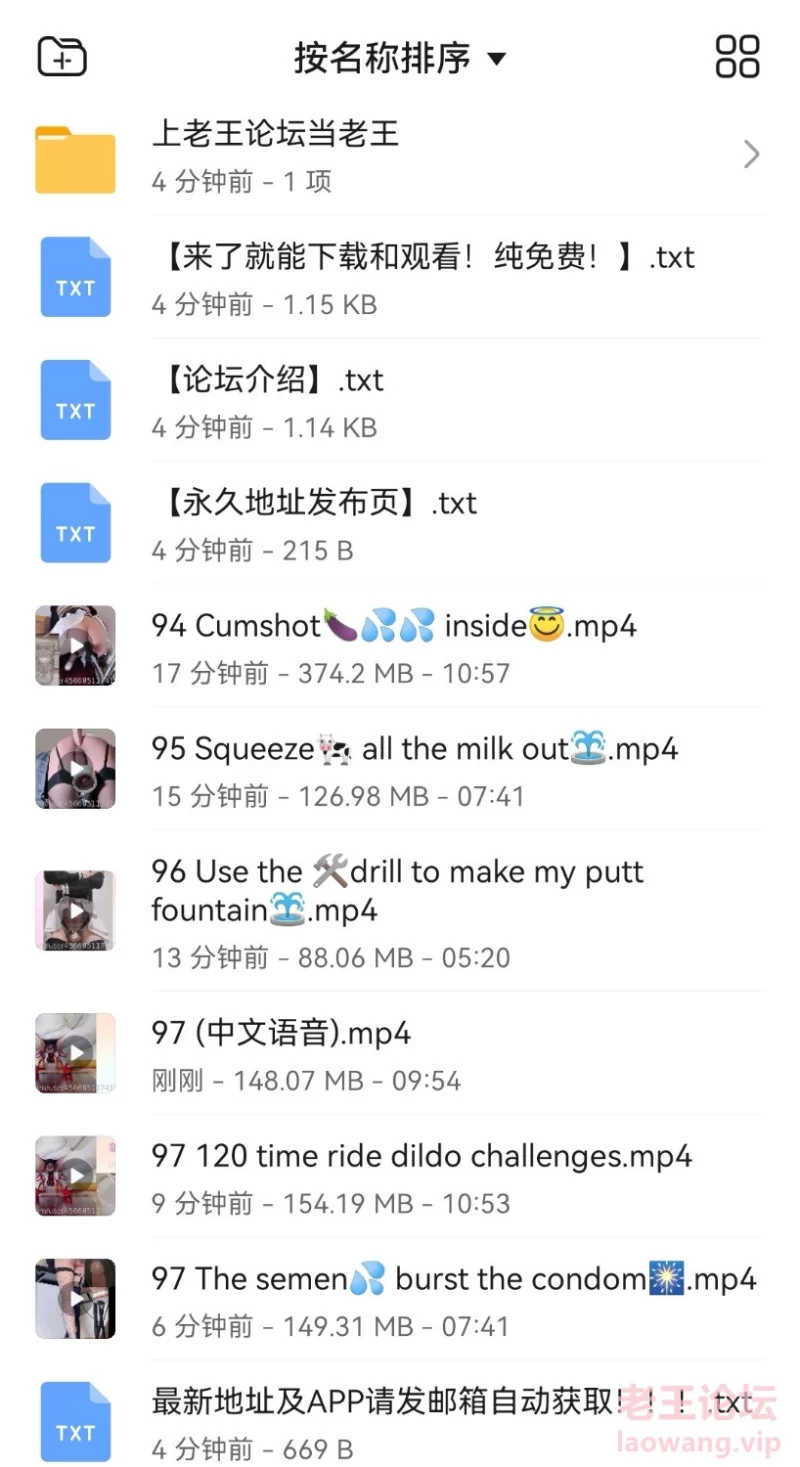
Task: Open the 按名称排序 sort dropdown
Action: coord(400,57)
